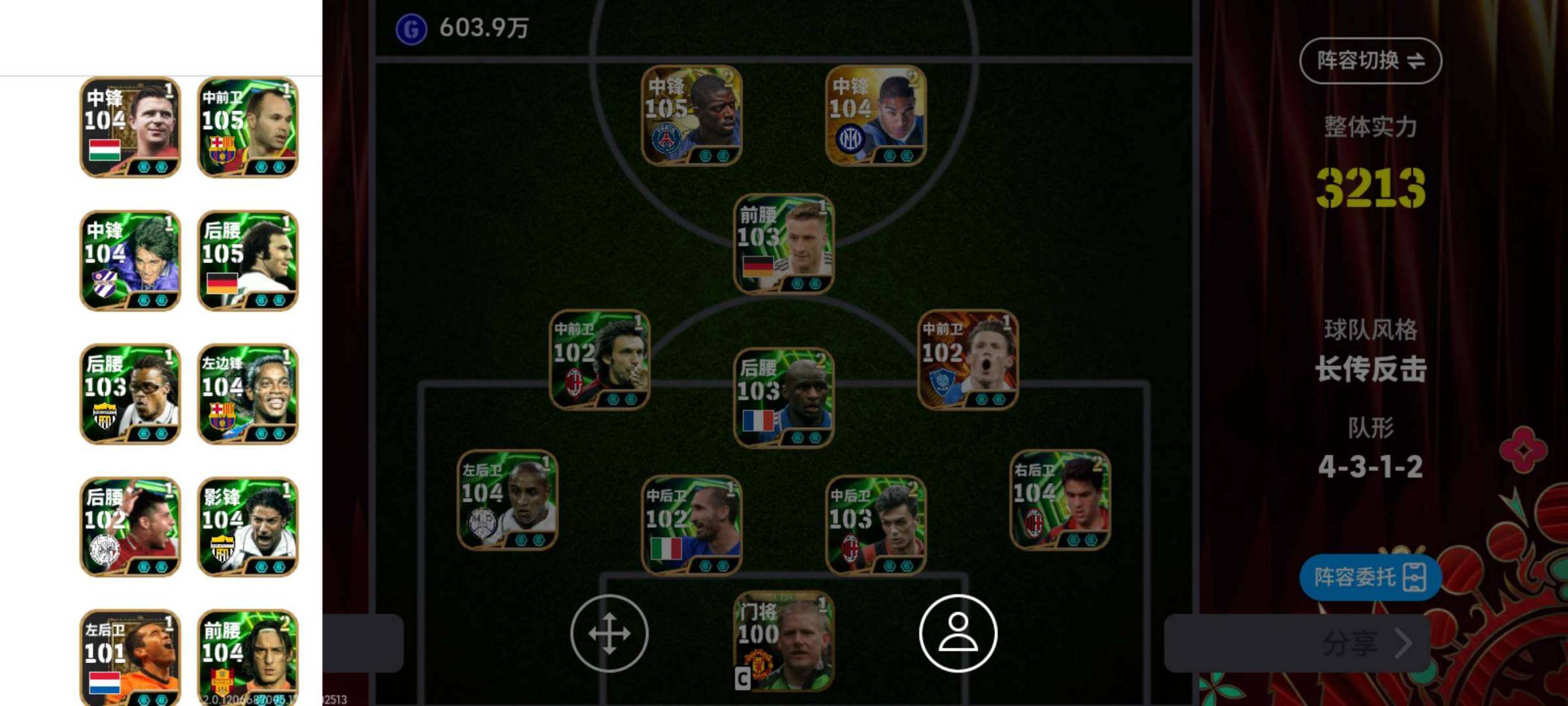This screenshot has height=706, width=1568.
Task: Select the 103 后腰 French player card
Action: (x=783, y=397)
